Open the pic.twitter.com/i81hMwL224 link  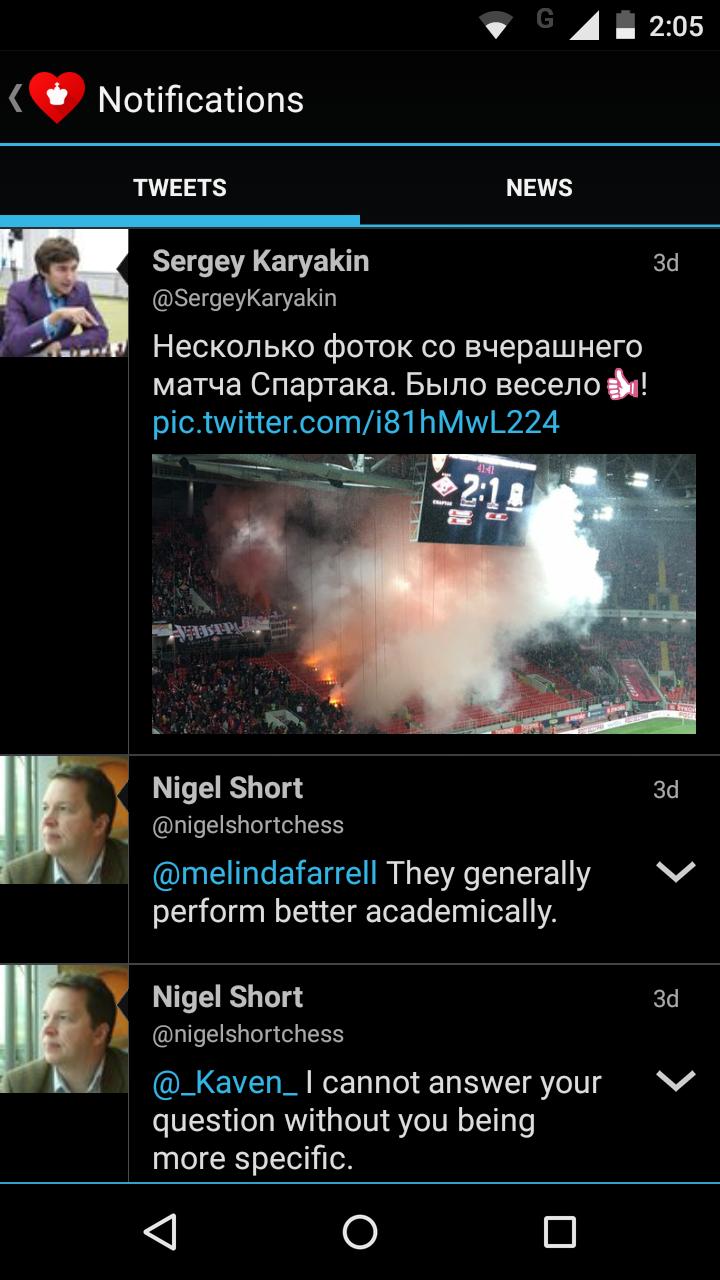(356, 423)
